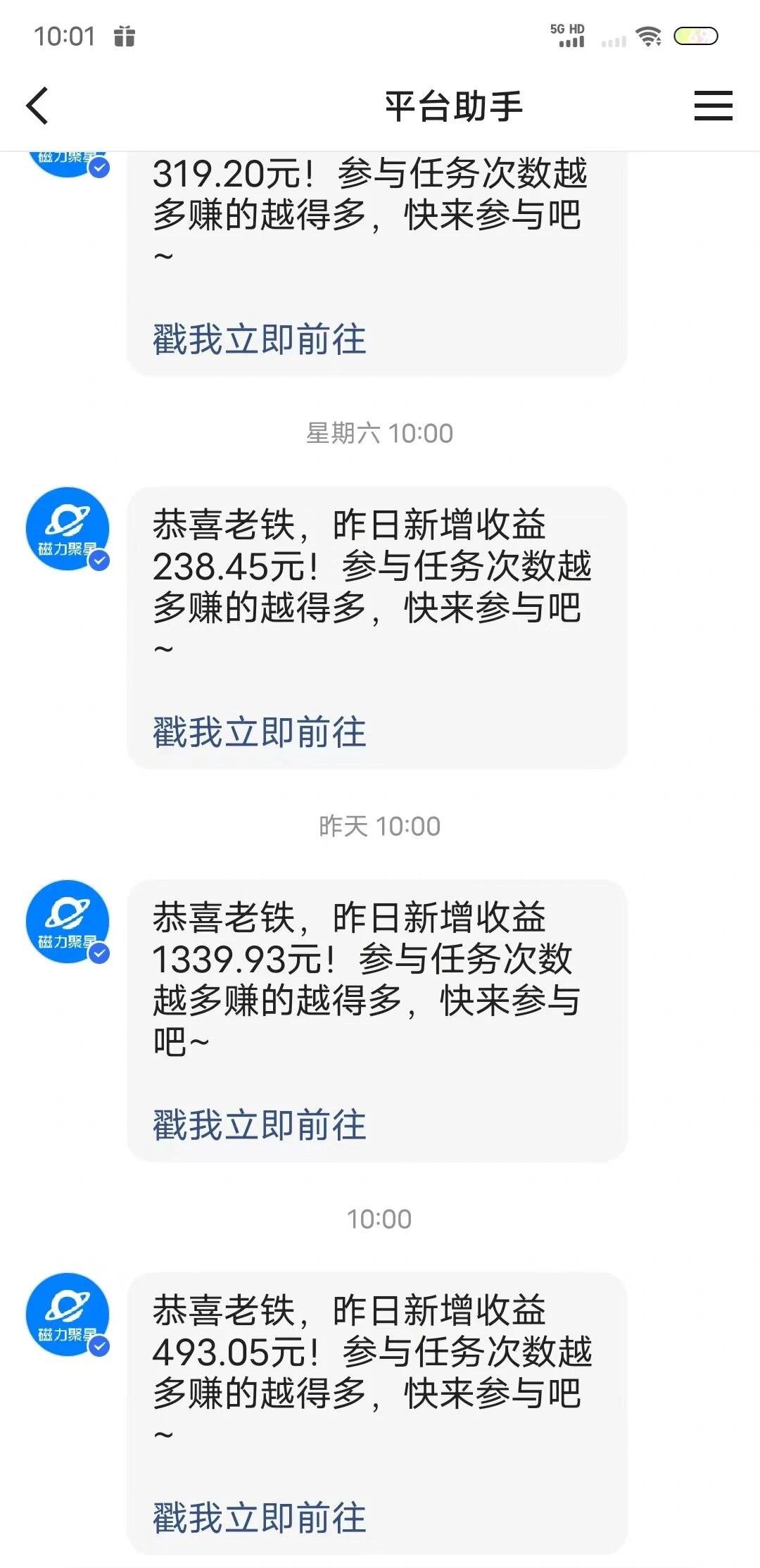View 磁力聚星 profile next to 1339.93元 message
Screen dimensions: 760x1568
click(x=68, y=922)
